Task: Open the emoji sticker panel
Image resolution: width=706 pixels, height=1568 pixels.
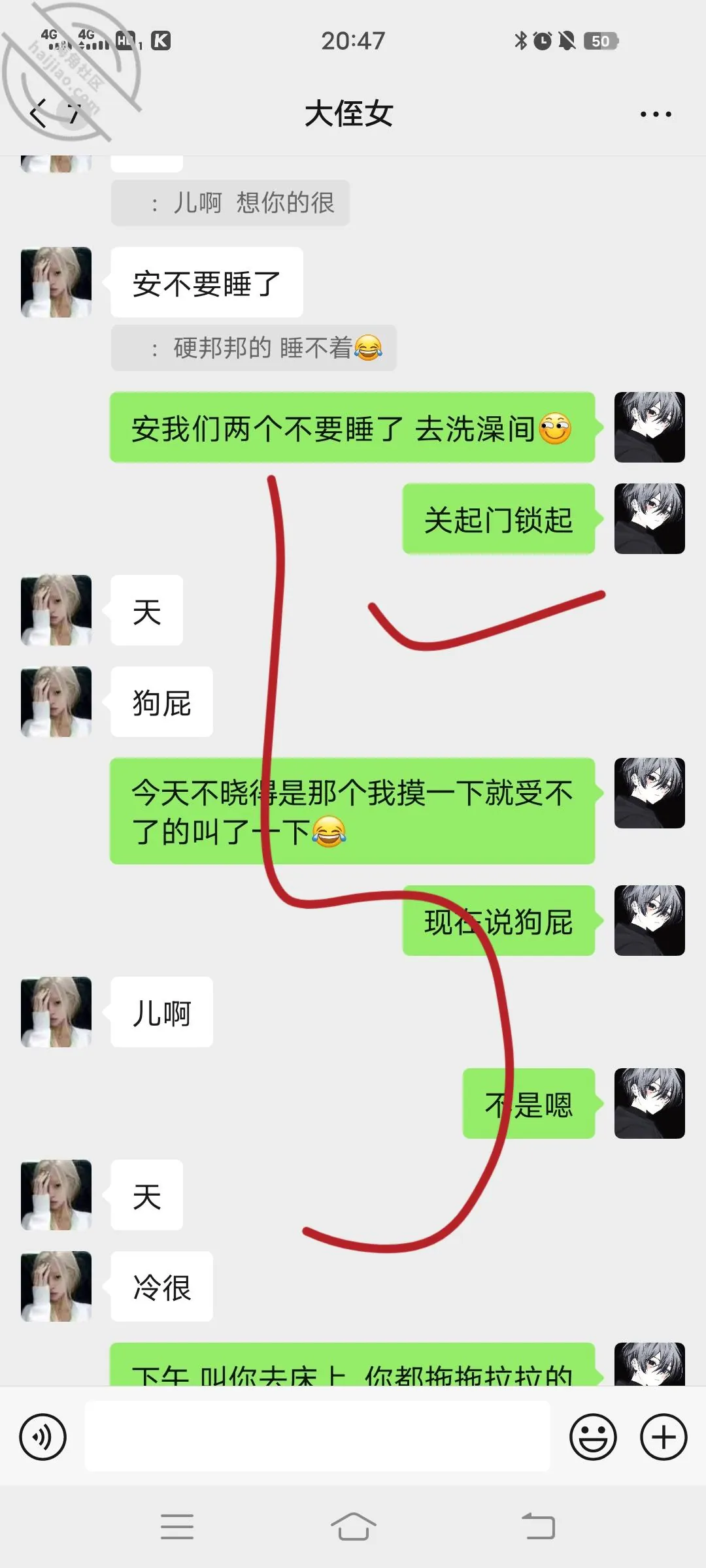Action: coord(593,1437)
